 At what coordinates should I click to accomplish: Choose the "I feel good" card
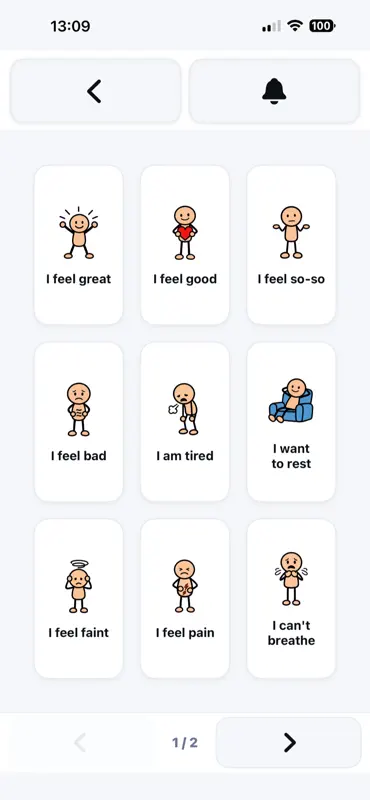(185, 245)
